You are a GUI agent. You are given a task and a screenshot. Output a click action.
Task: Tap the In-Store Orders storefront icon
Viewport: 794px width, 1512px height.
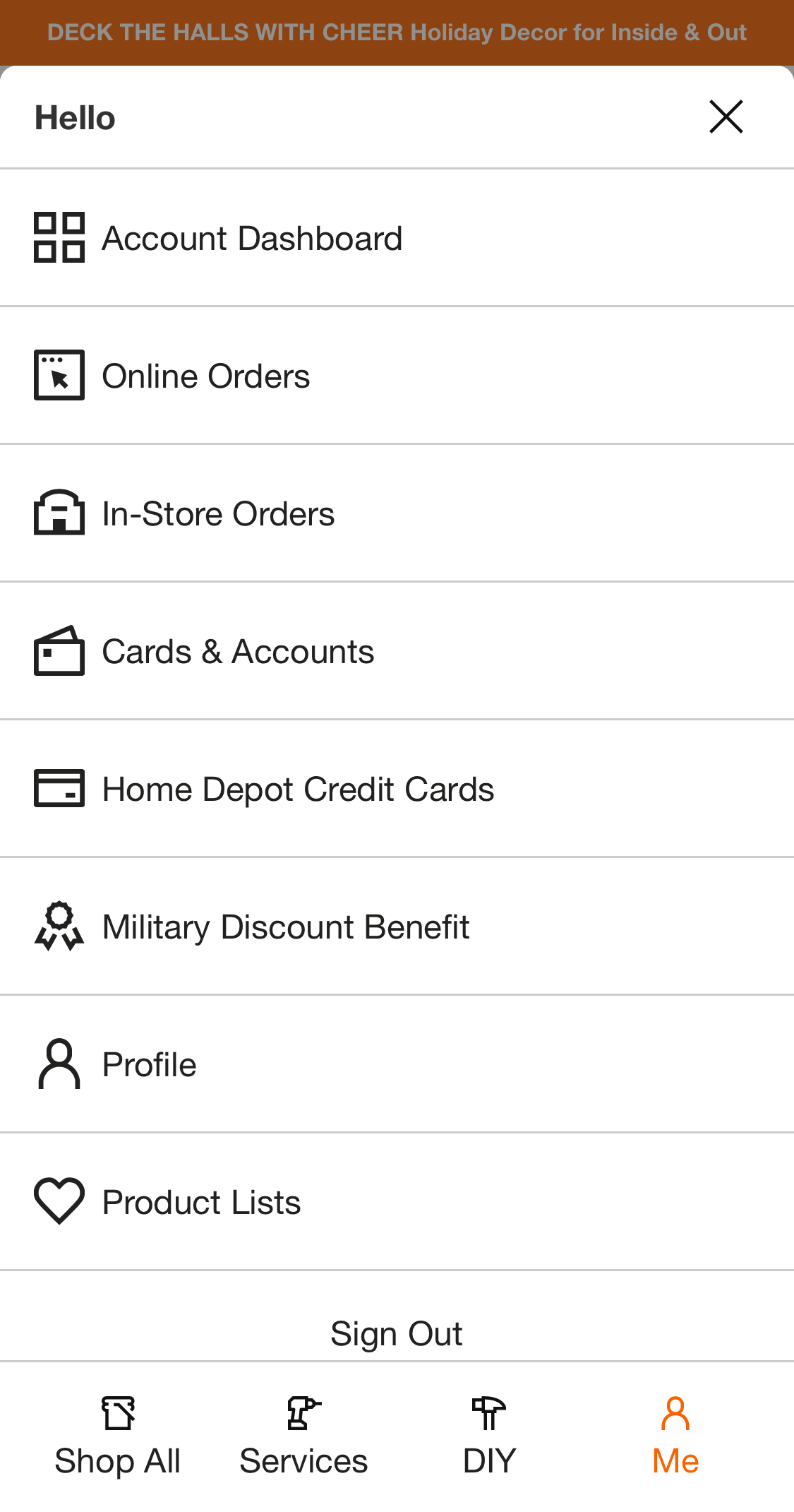(x=59, y=513)
